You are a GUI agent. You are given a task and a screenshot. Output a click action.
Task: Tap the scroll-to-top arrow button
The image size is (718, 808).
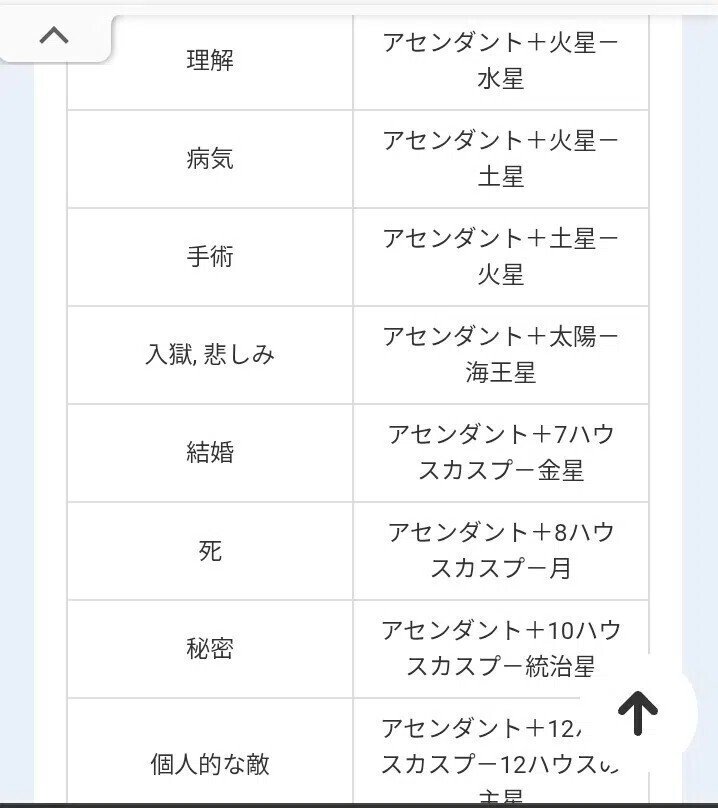click(637, 712)
